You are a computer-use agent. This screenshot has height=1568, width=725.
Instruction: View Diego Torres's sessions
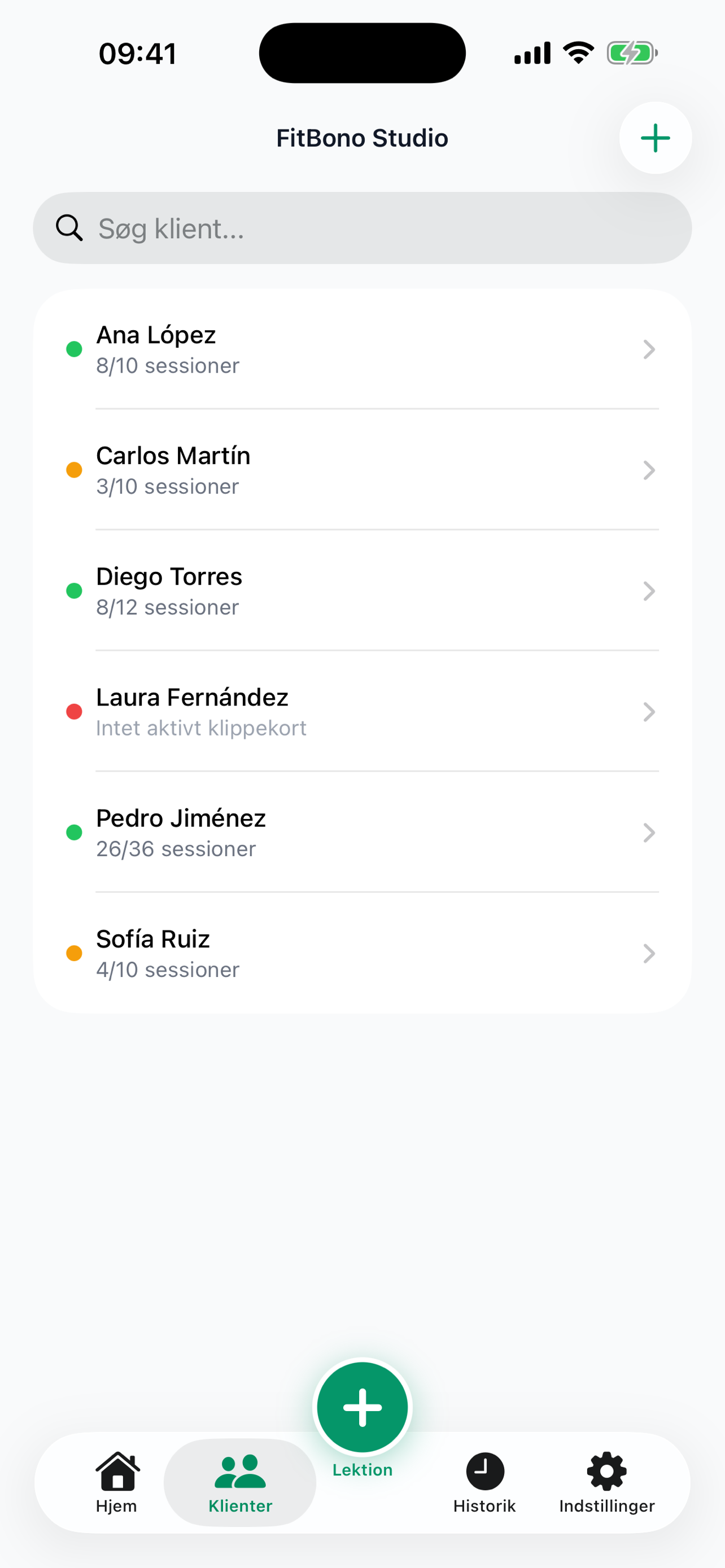tap(362, 591)
